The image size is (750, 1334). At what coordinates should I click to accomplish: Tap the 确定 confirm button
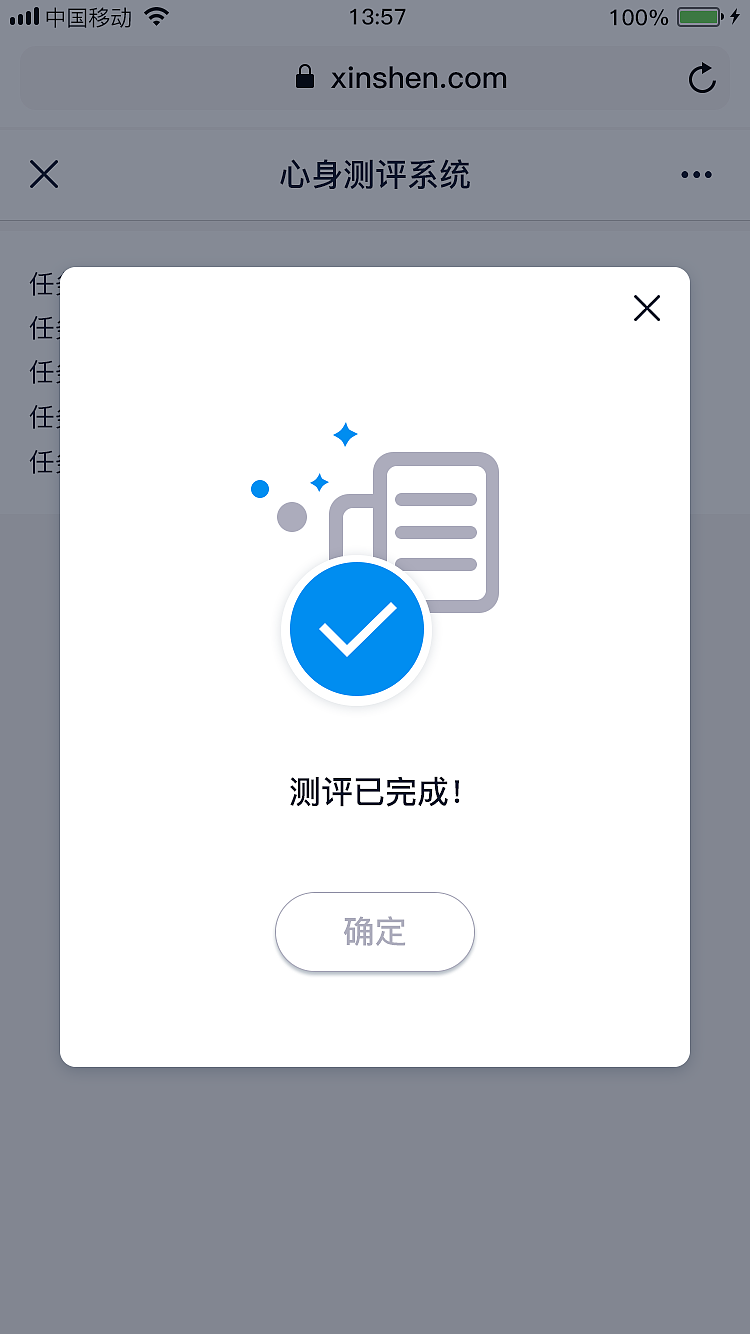click(x=374, y=931)
